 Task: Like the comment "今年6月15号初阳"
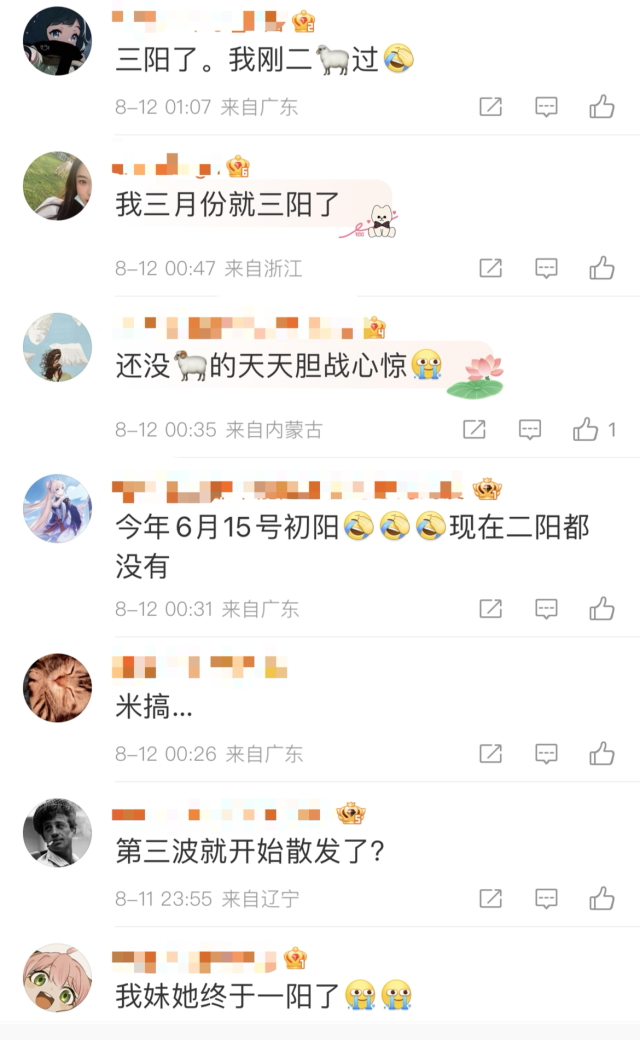point(602,608)
